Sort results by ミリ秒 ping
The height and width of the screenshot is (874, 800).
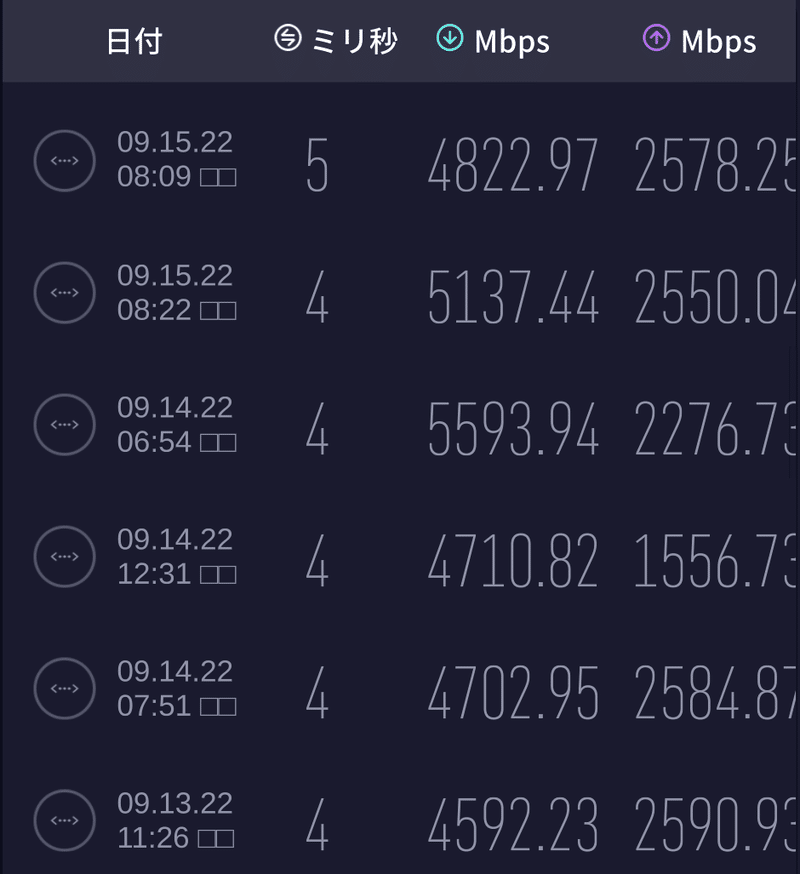336,41
